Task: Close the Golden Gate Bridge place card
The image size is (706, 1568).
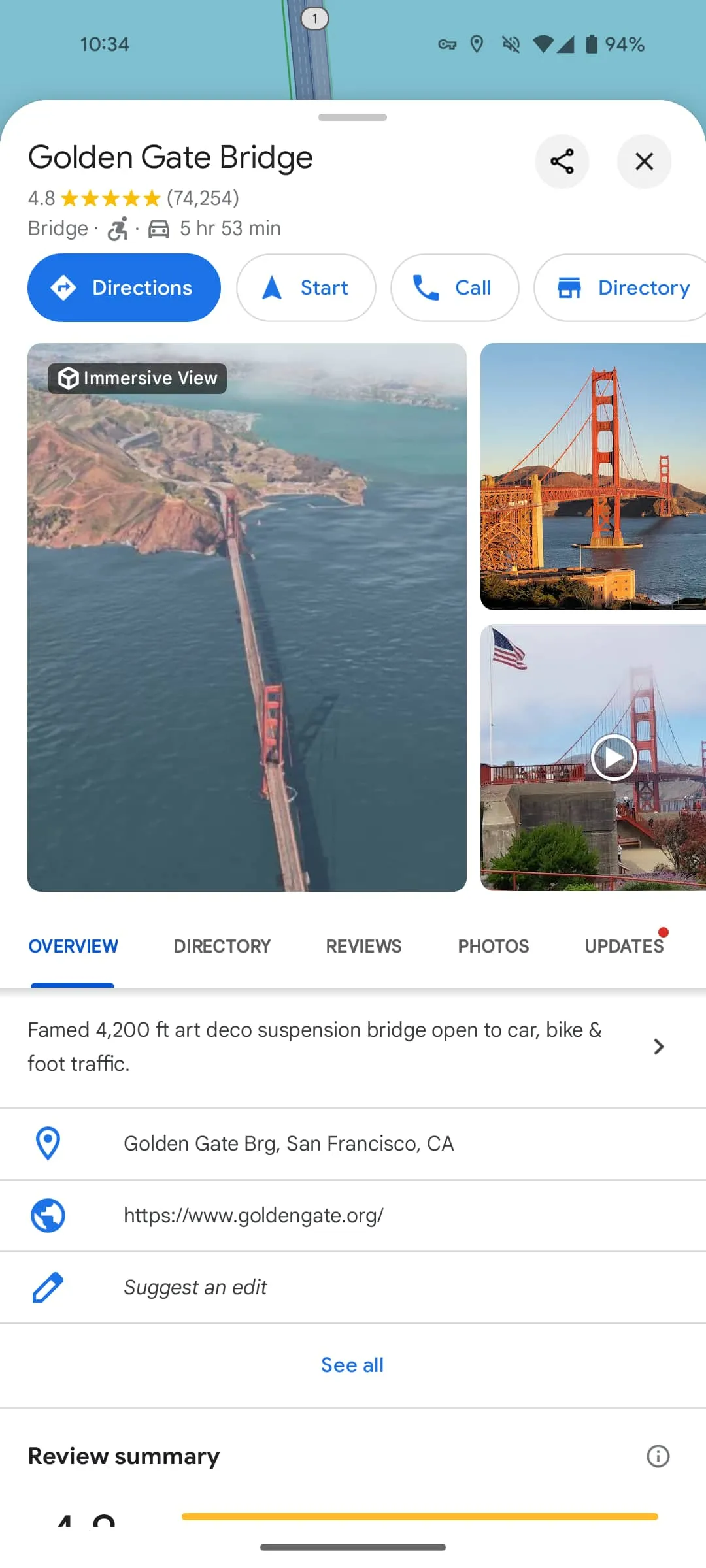Action: pos(644,161)
